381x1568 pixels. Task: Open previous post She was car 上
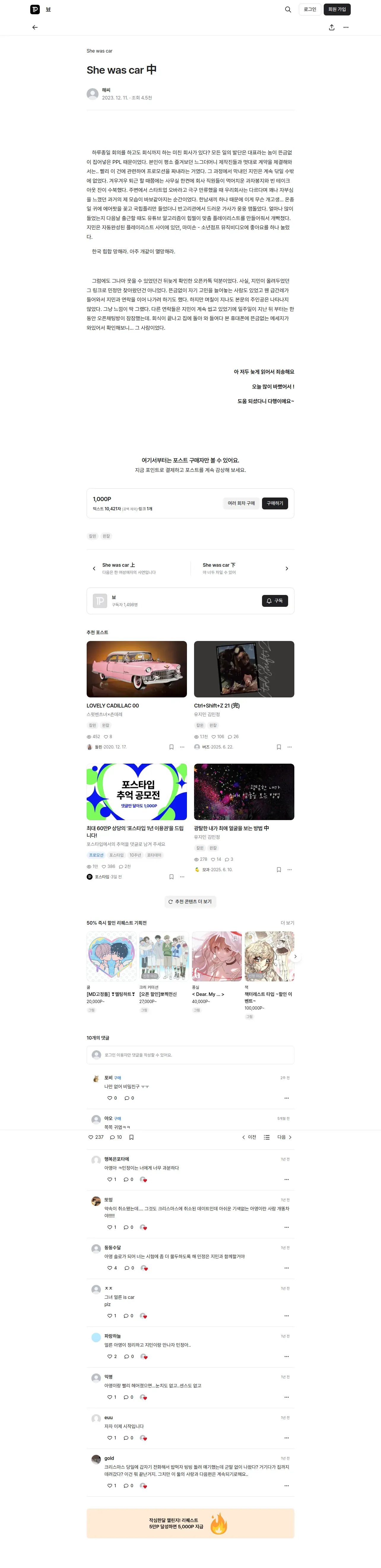point(139,568)
